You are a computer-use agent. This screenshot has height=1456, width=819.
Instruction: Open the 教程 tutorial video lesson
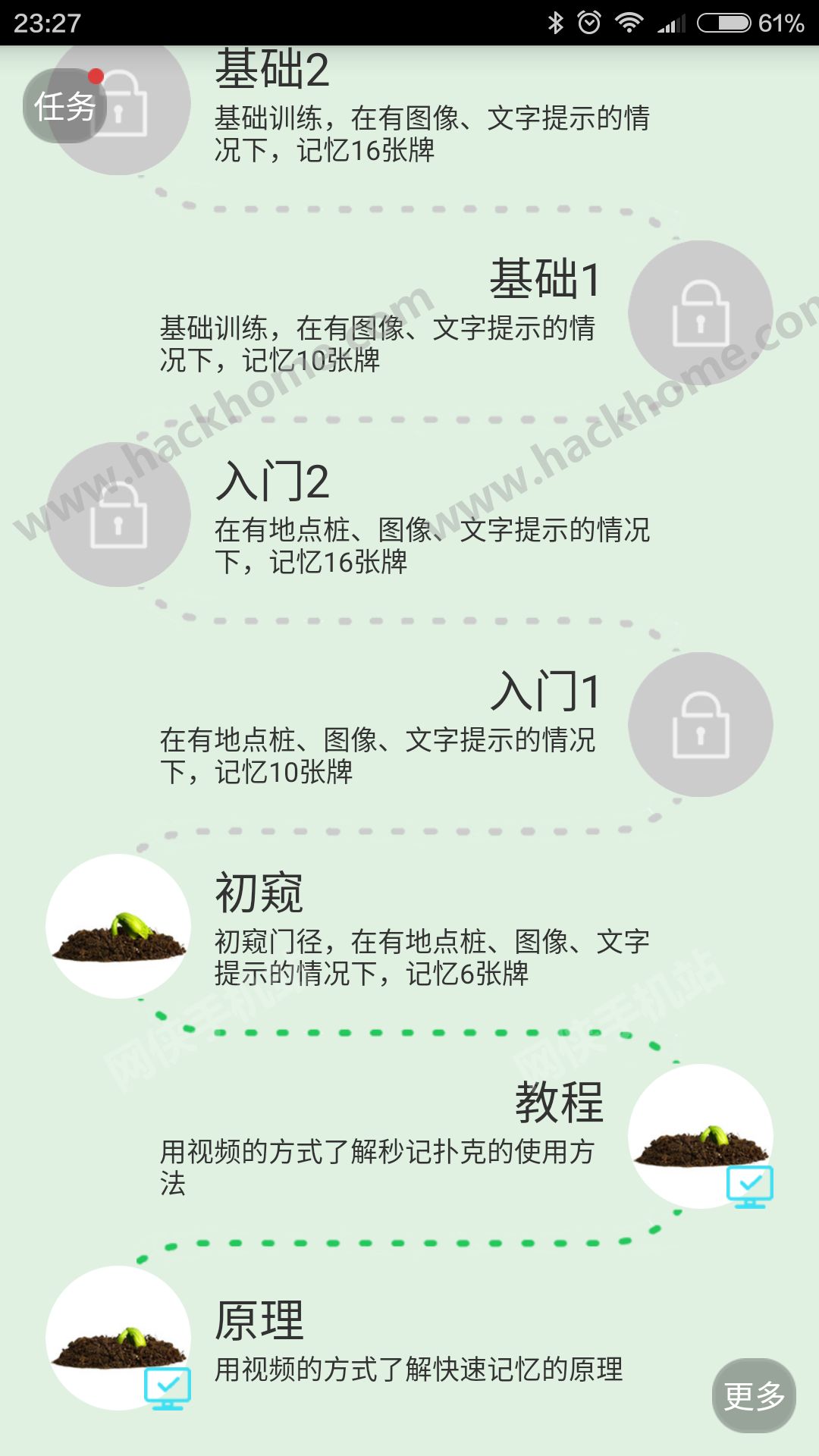[701, 1136]
